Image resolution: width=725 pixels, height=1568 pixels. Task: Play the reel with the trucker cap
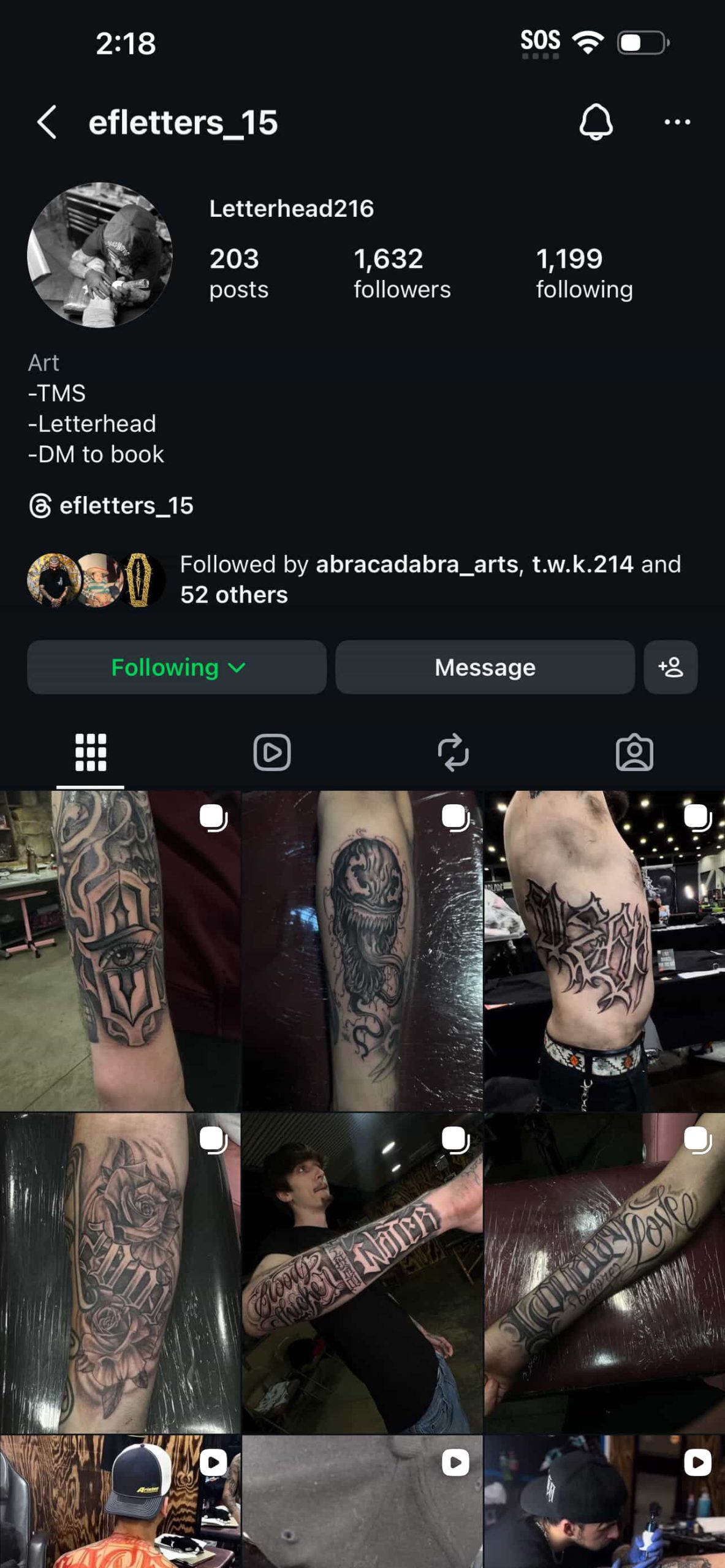(x=120, y=1501)
